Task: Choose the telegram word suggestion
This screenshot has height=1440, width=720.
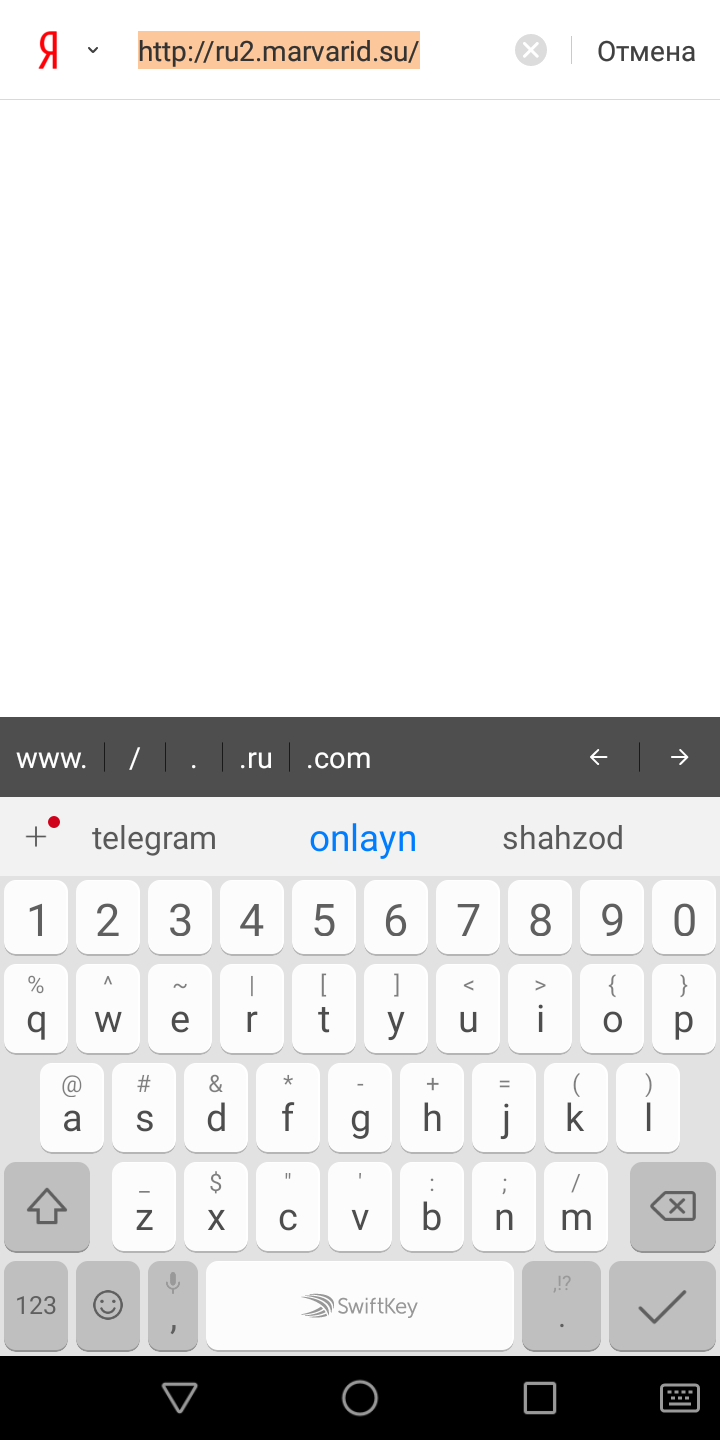Action: [154, 838]
